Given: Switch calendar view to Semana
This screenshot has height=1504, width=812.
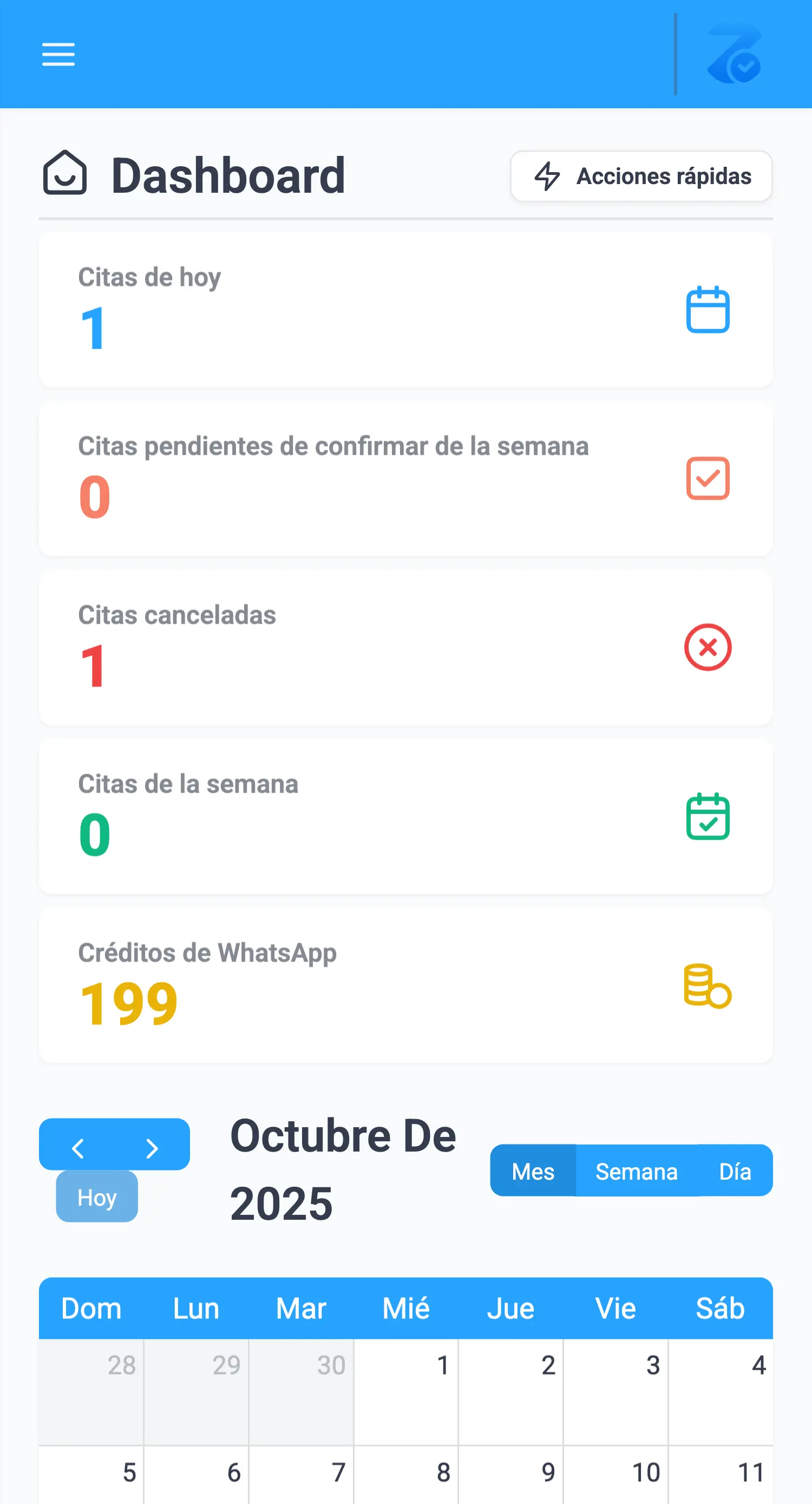Looking at the screenshot, I should click(636, 1171).
